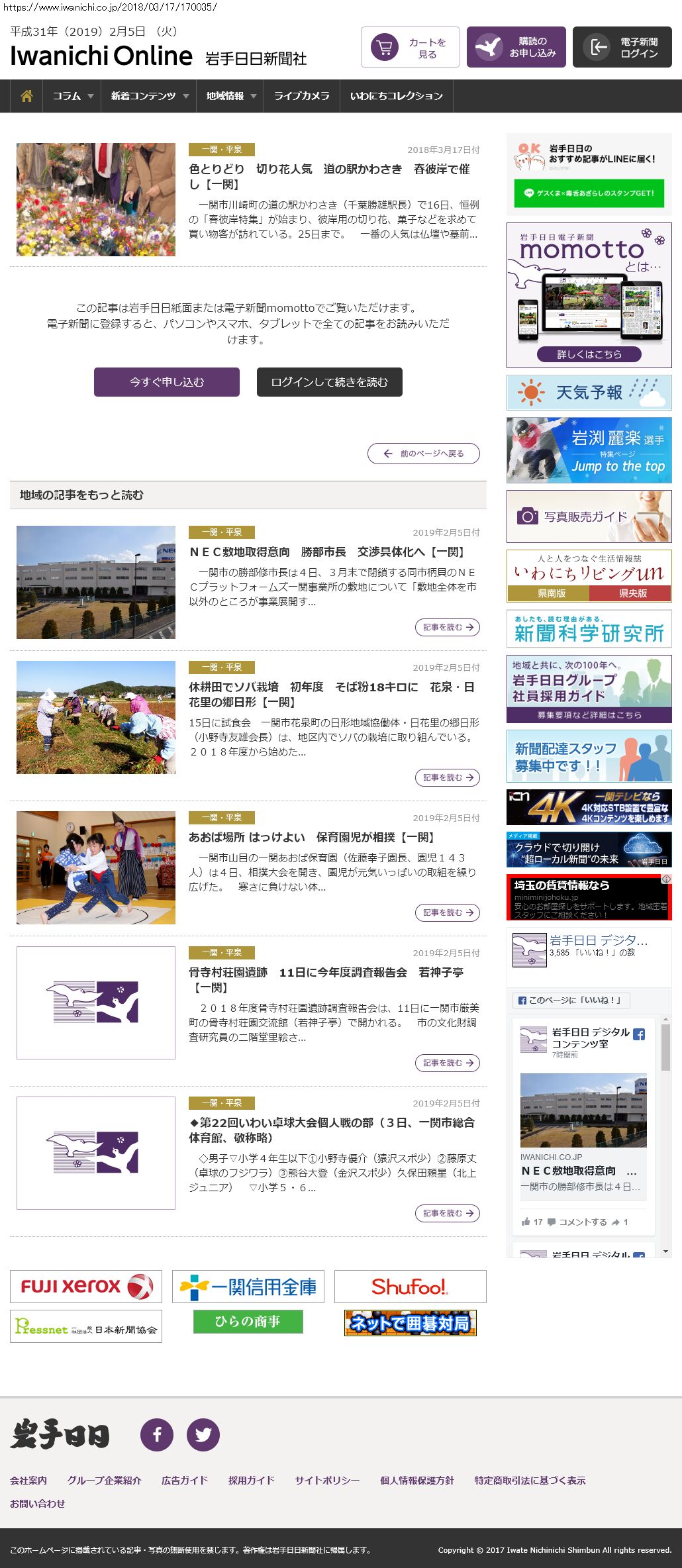Open the あおば場所 sumo article title

(x=311, y=837)
